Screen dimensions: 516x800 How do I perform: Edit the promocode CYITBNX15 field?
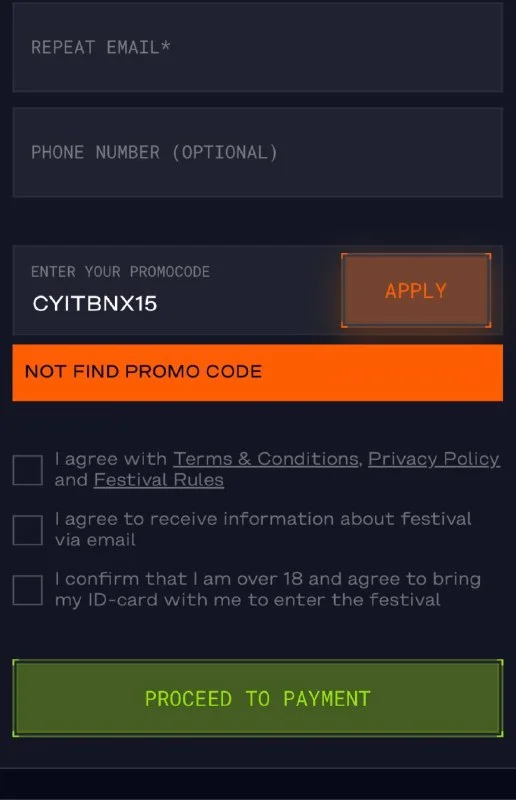click(176, 290)
